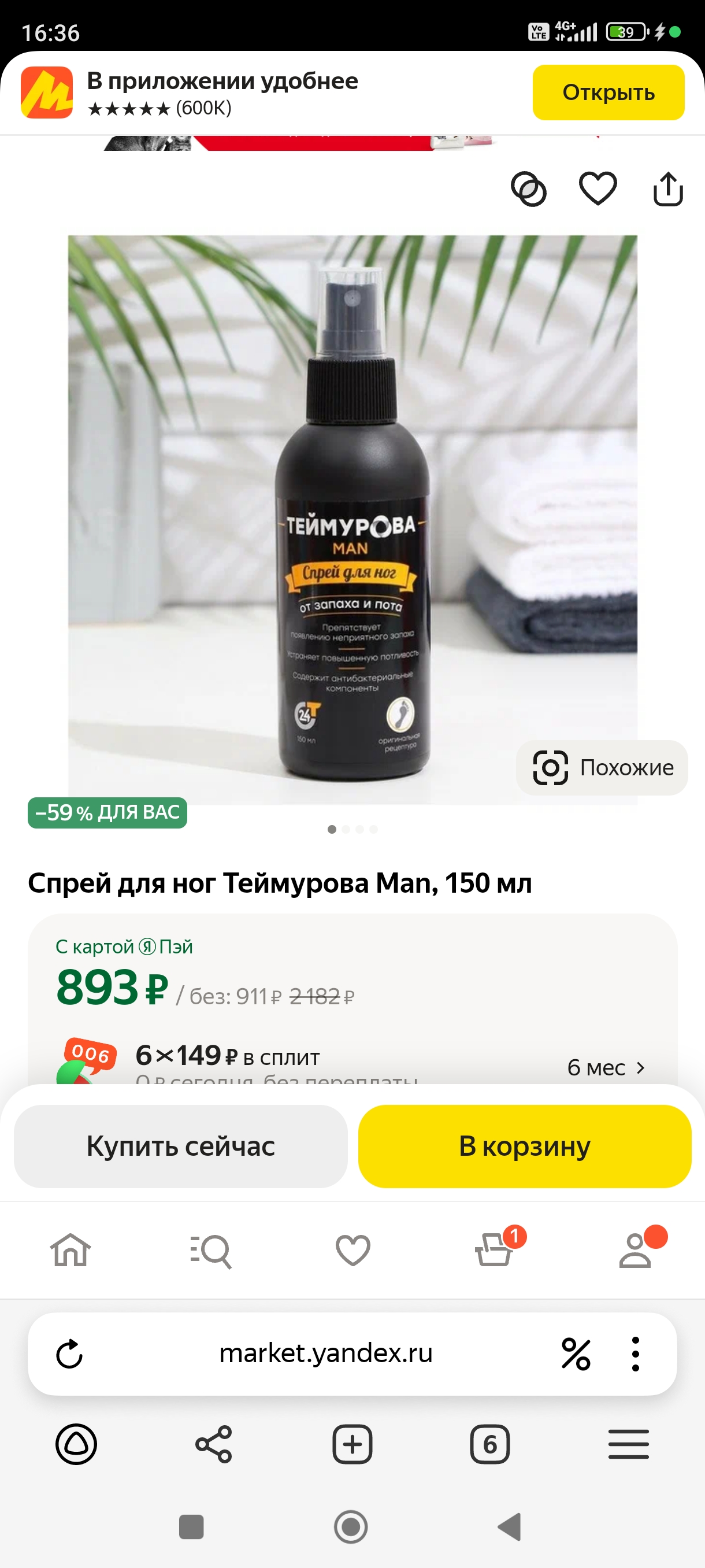
Task: Open the browser's percent discounts icon
Action: [576, 1353]
